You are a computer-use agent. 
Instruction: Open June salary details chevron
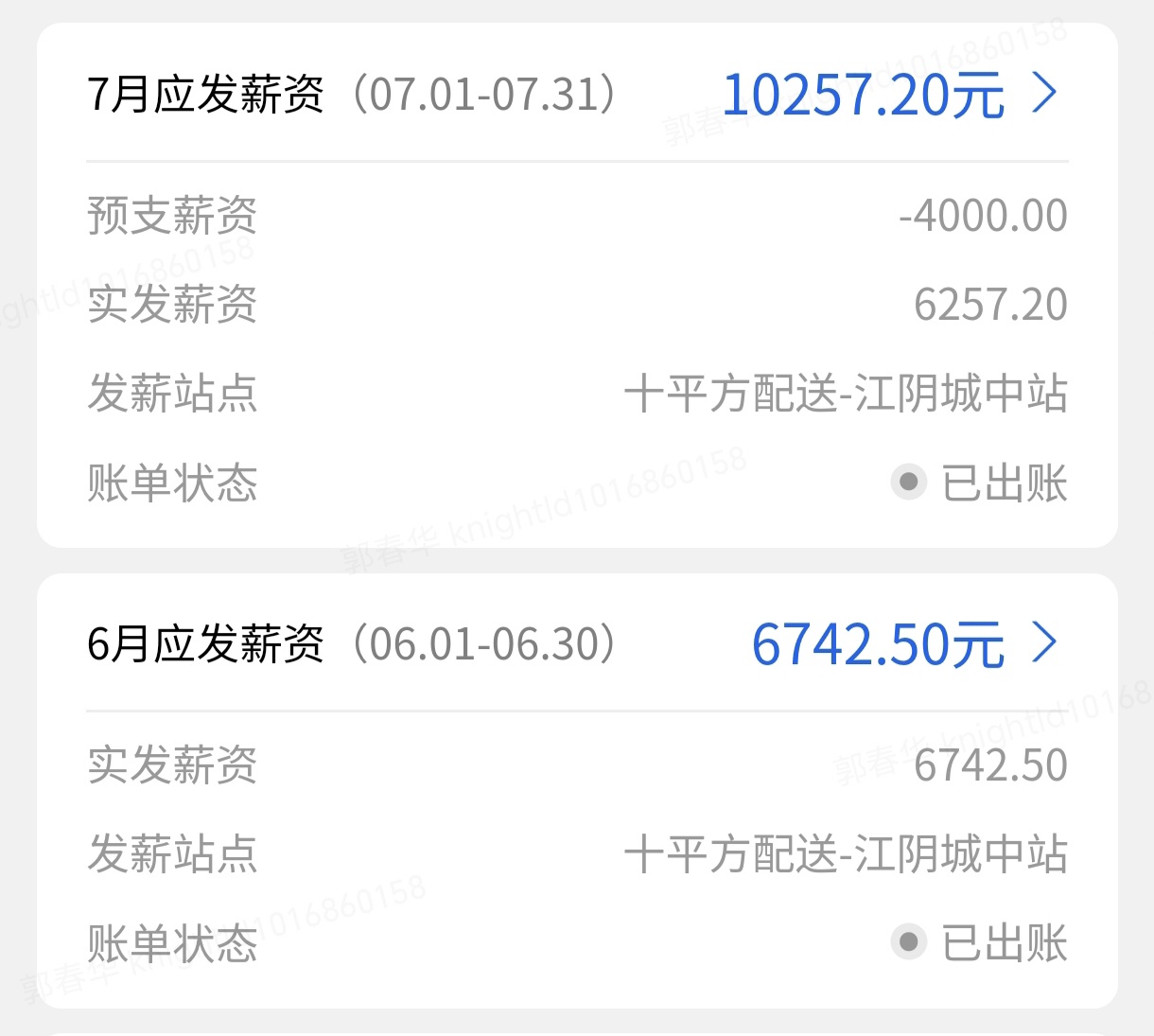(x=1044, y=642)
